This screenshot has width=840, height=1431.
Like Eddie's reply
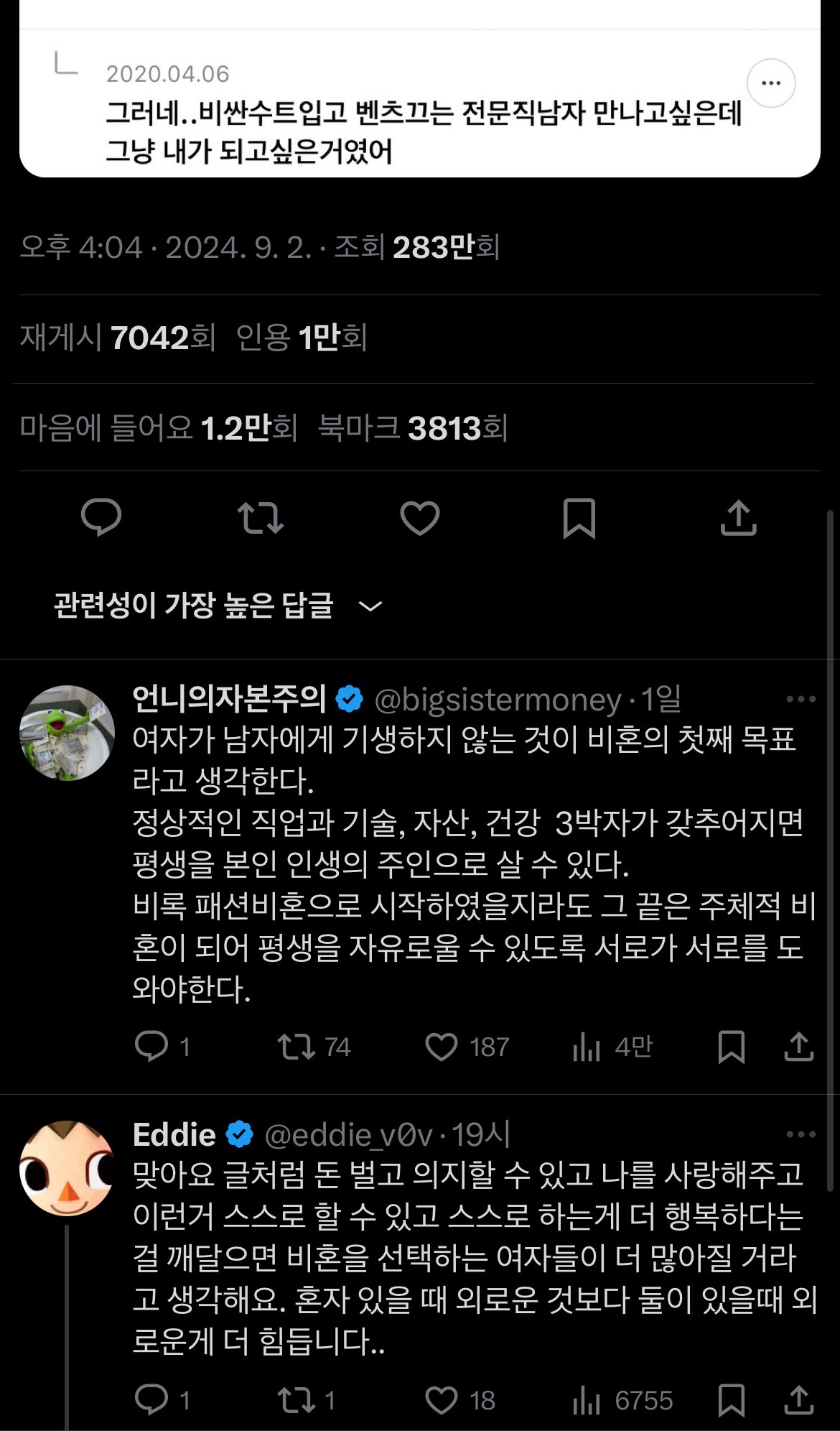(442, 1400)
